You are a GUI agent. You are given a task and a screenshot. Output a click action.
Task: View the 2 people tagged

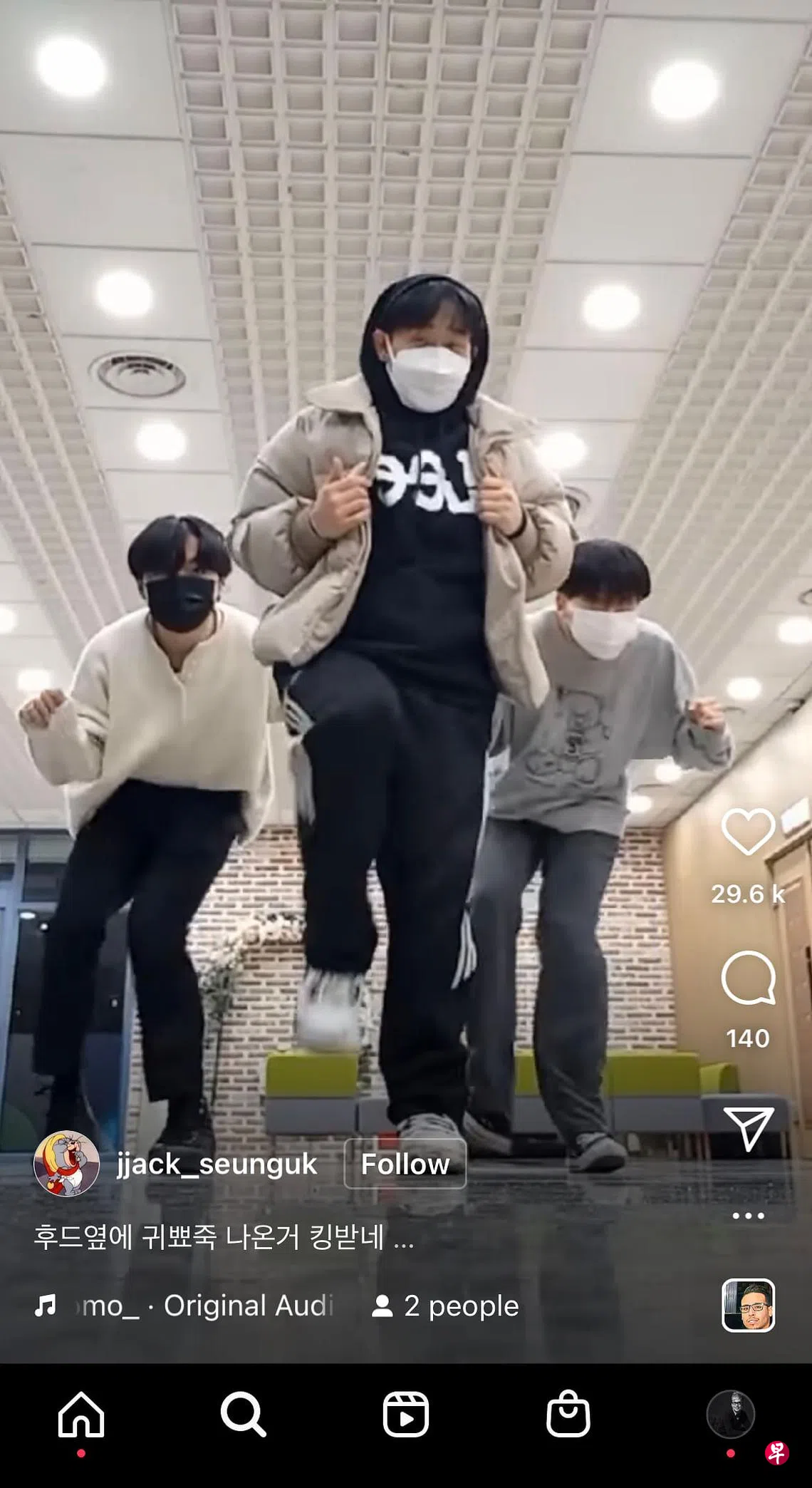(446, 1306)
